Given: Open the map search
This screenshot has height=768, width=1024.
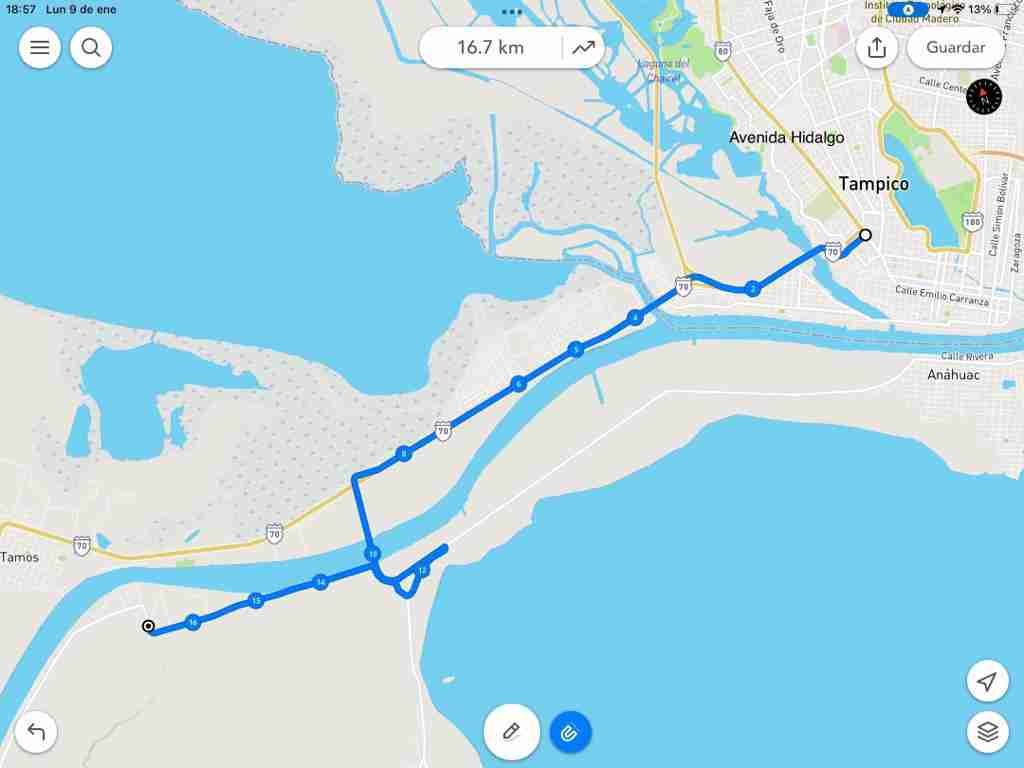Looking at the screenshot, I should 91,48.
